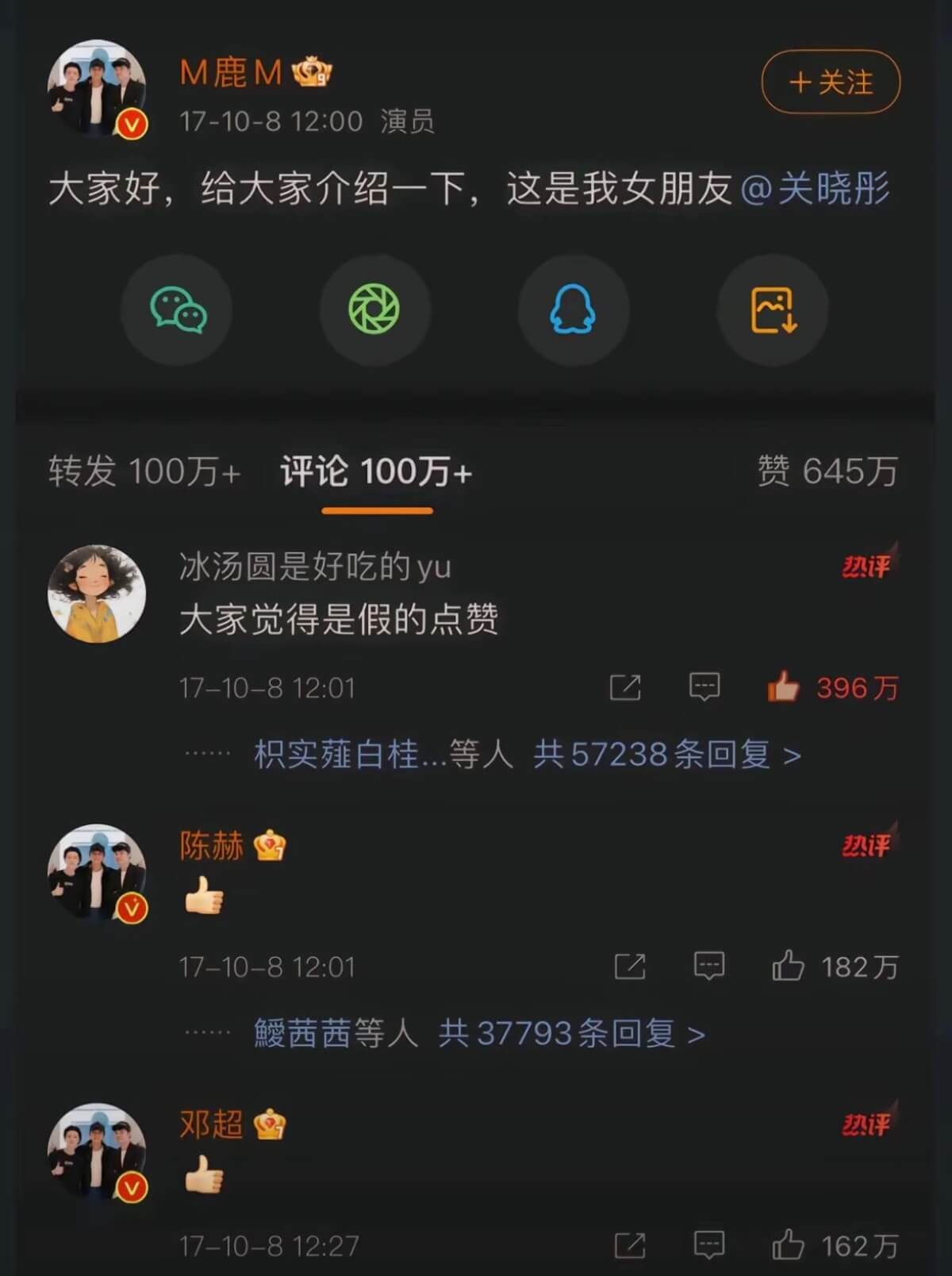Like 邓超's comment

pos(789,1246)
